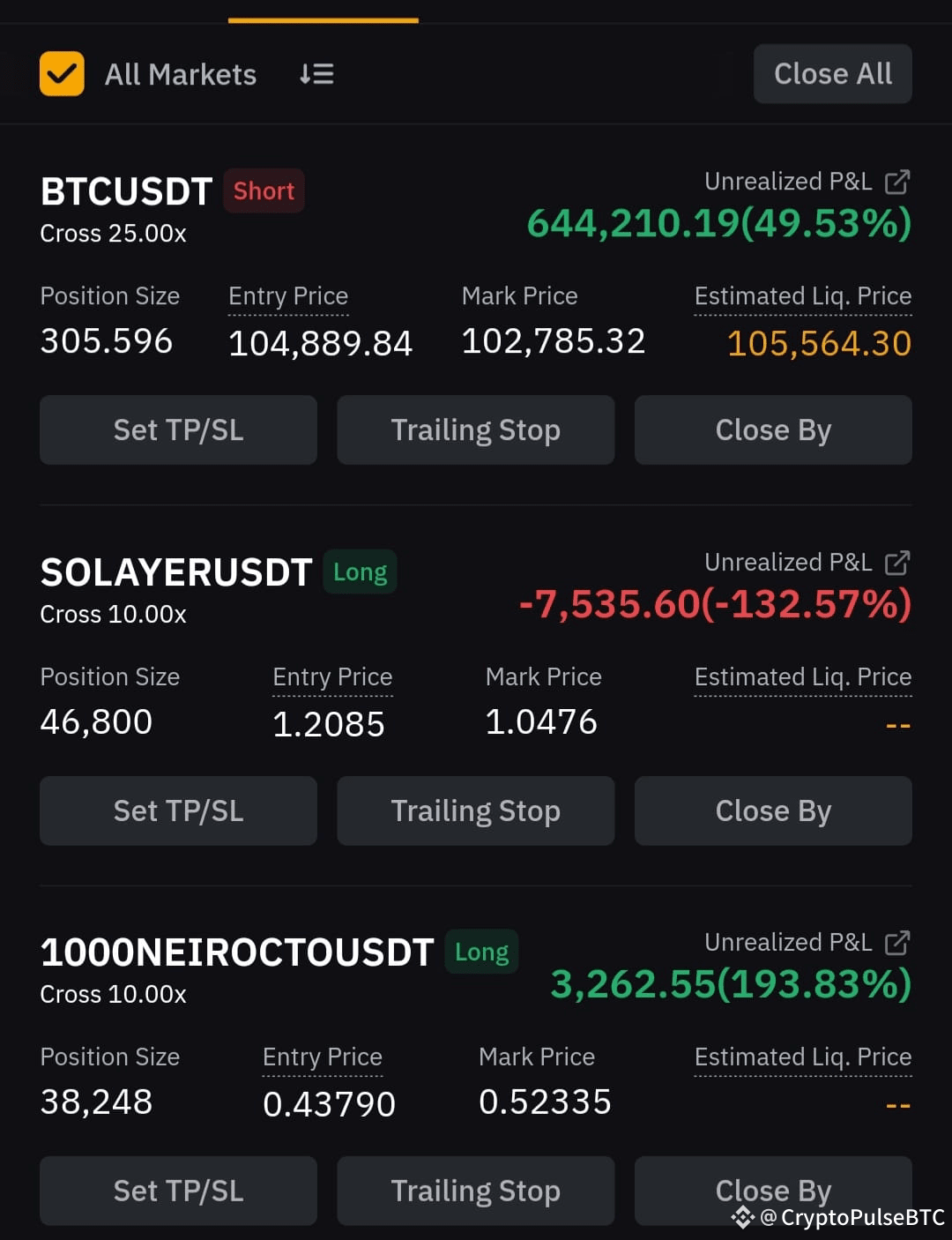Viewport: 952px width, 1240px height.
Task: Click the underlined Entry Price label for BTCUSDT
Action: (288, 296)
